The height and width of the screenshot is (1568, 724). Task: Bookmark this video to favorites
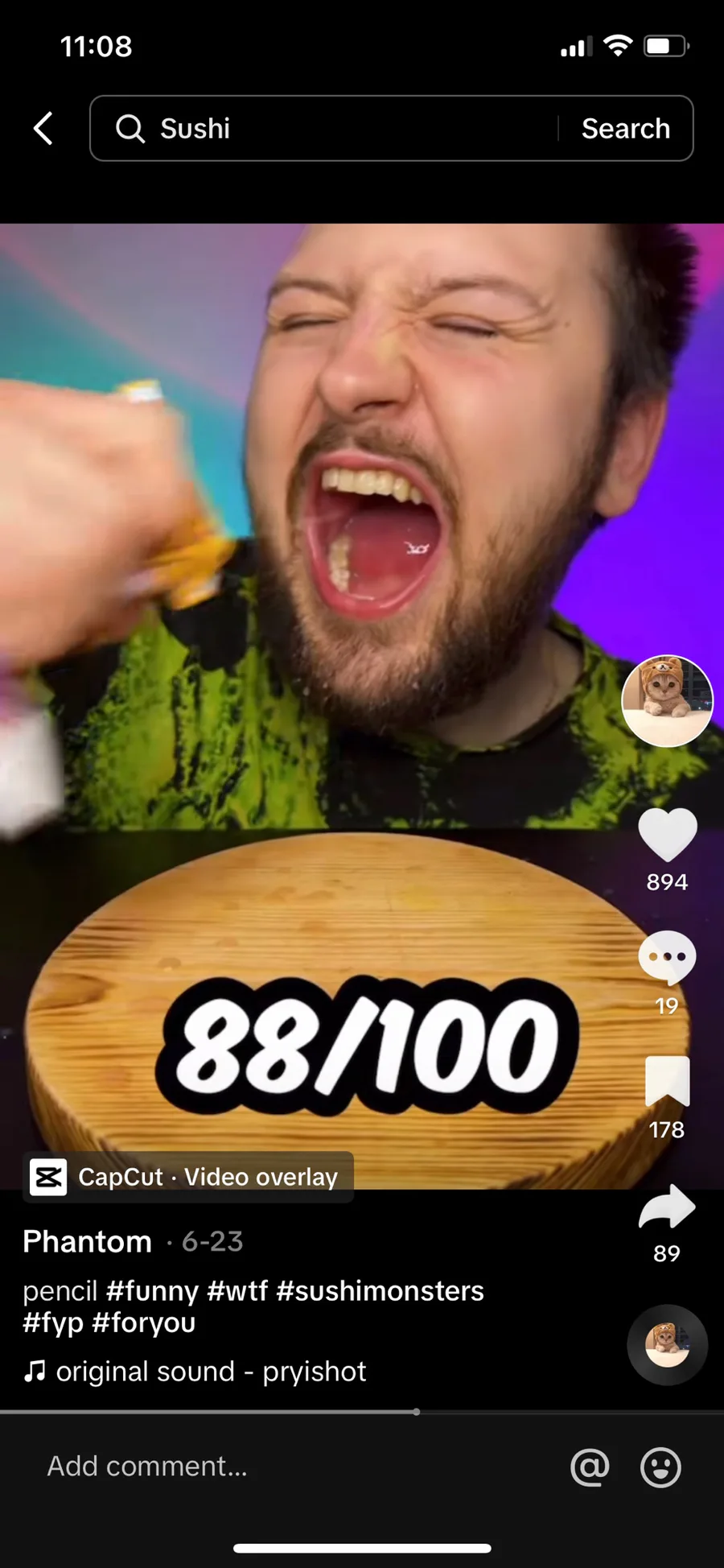pyautogui.click(x=667, y=1081)
